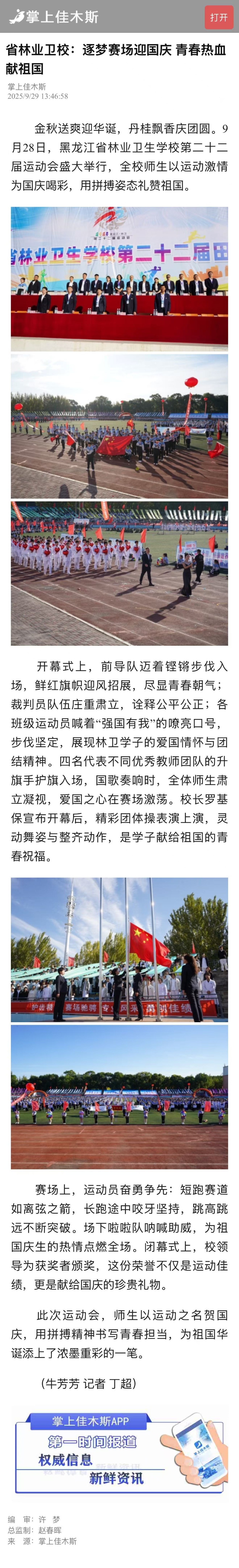239x1568 pixels.
Task: View the opening ceremony rostrum photo
Action: pyautogui.click(x=119, y=279)
